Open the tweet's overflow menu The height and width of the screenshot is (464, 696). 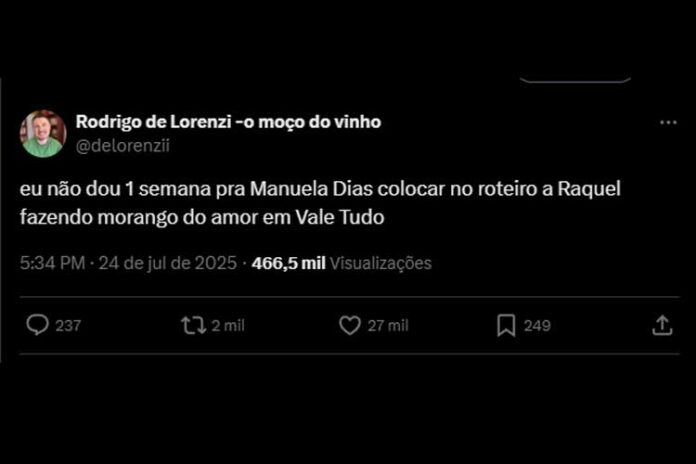[668, 122]
